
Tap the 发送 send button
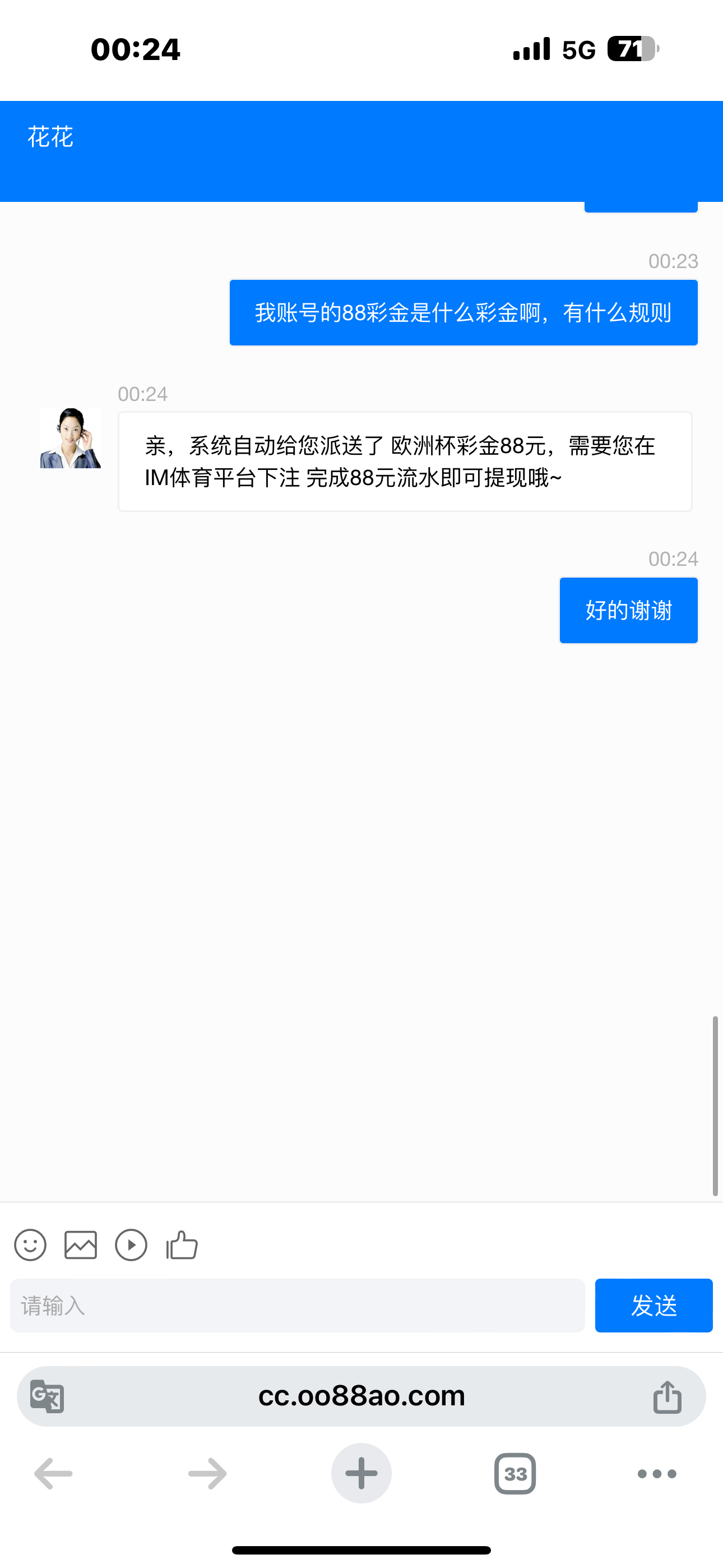coord(654,1306)
